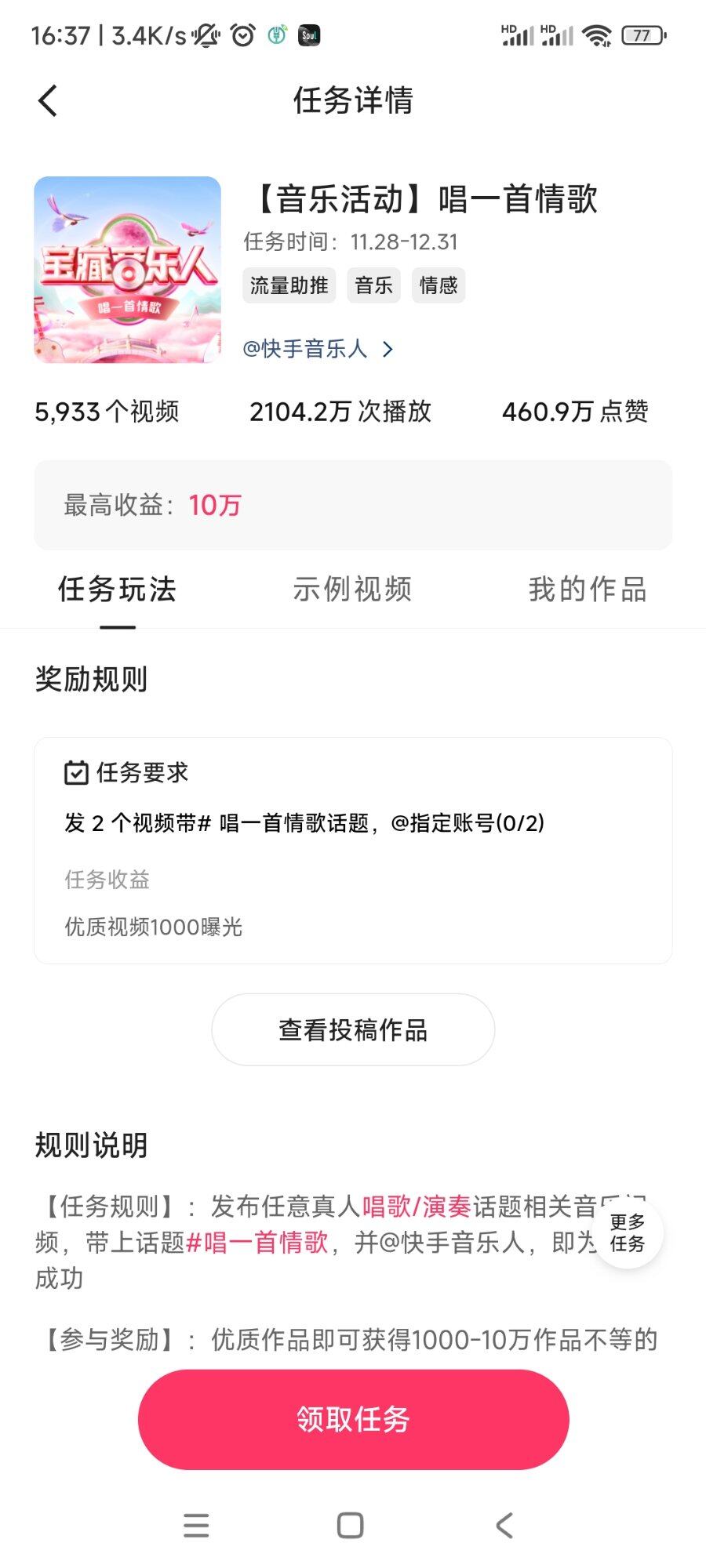The width and height of the screenshot is (706, 1568).
Task: Tap the 流量助推 tag chip
Action: point(289,285)
